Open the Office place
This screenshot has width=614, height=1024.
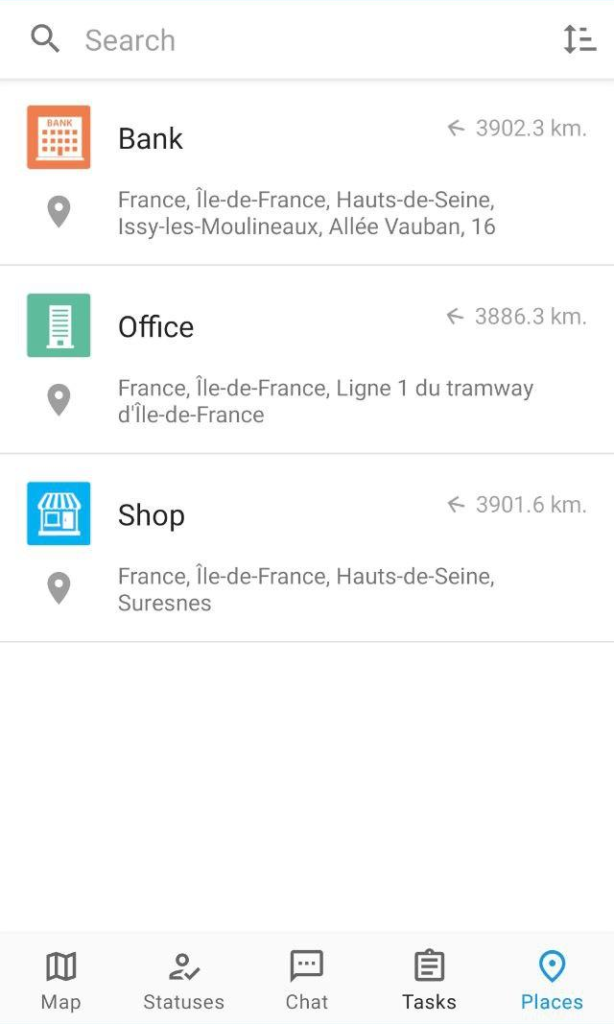[307, 359]
